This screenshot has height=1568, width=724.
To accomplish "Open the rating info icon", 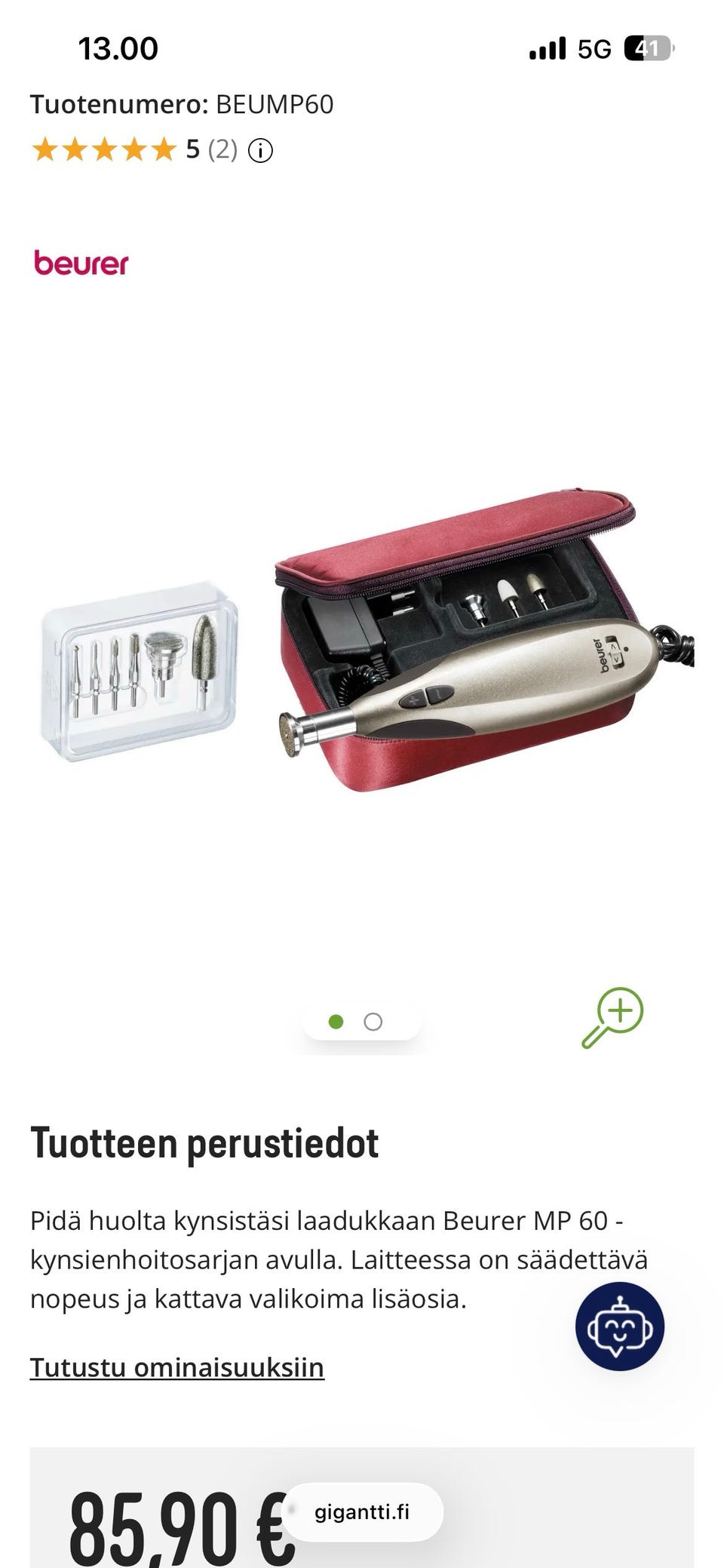I will (x=260, y=151).
